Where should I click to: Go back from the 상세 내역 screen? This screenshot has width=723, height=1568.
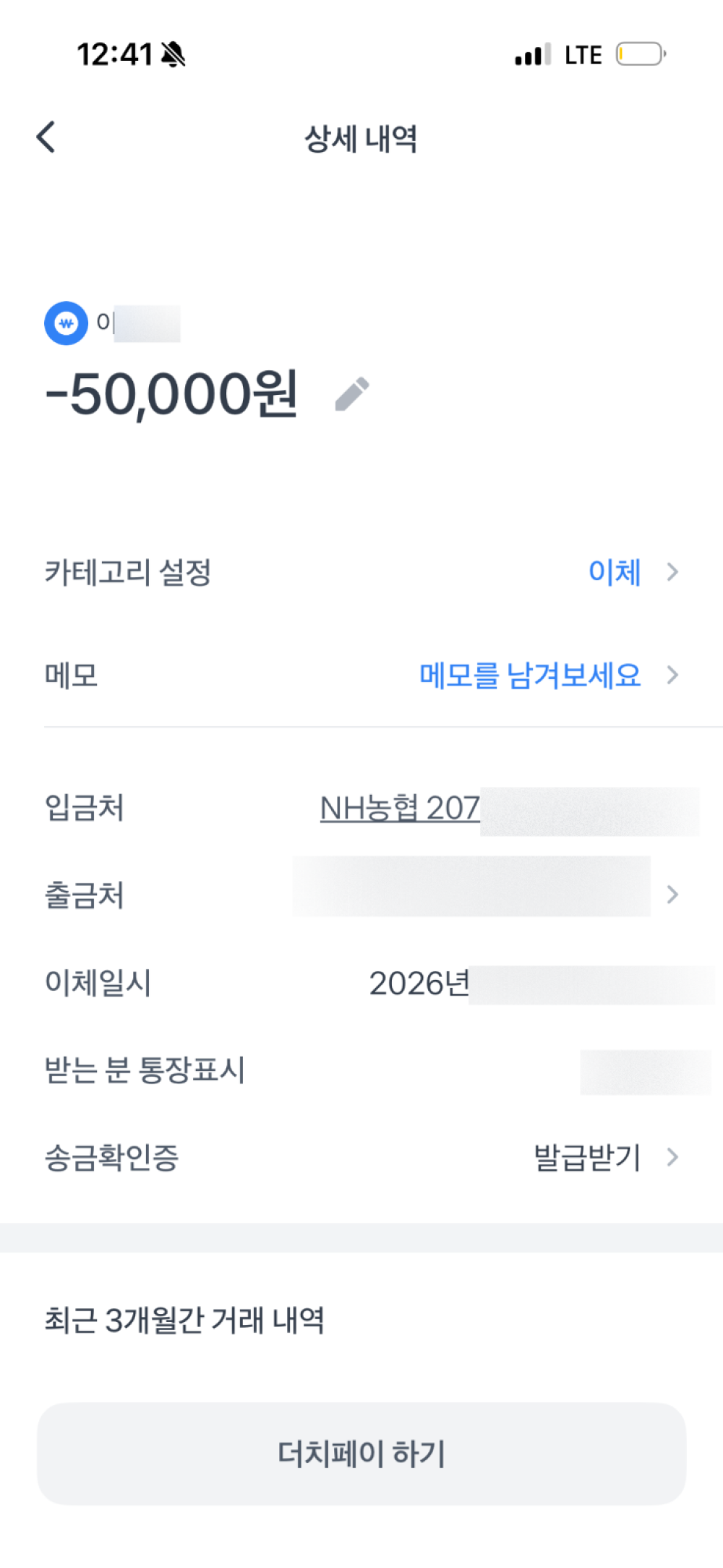click(x=46, y=137)
